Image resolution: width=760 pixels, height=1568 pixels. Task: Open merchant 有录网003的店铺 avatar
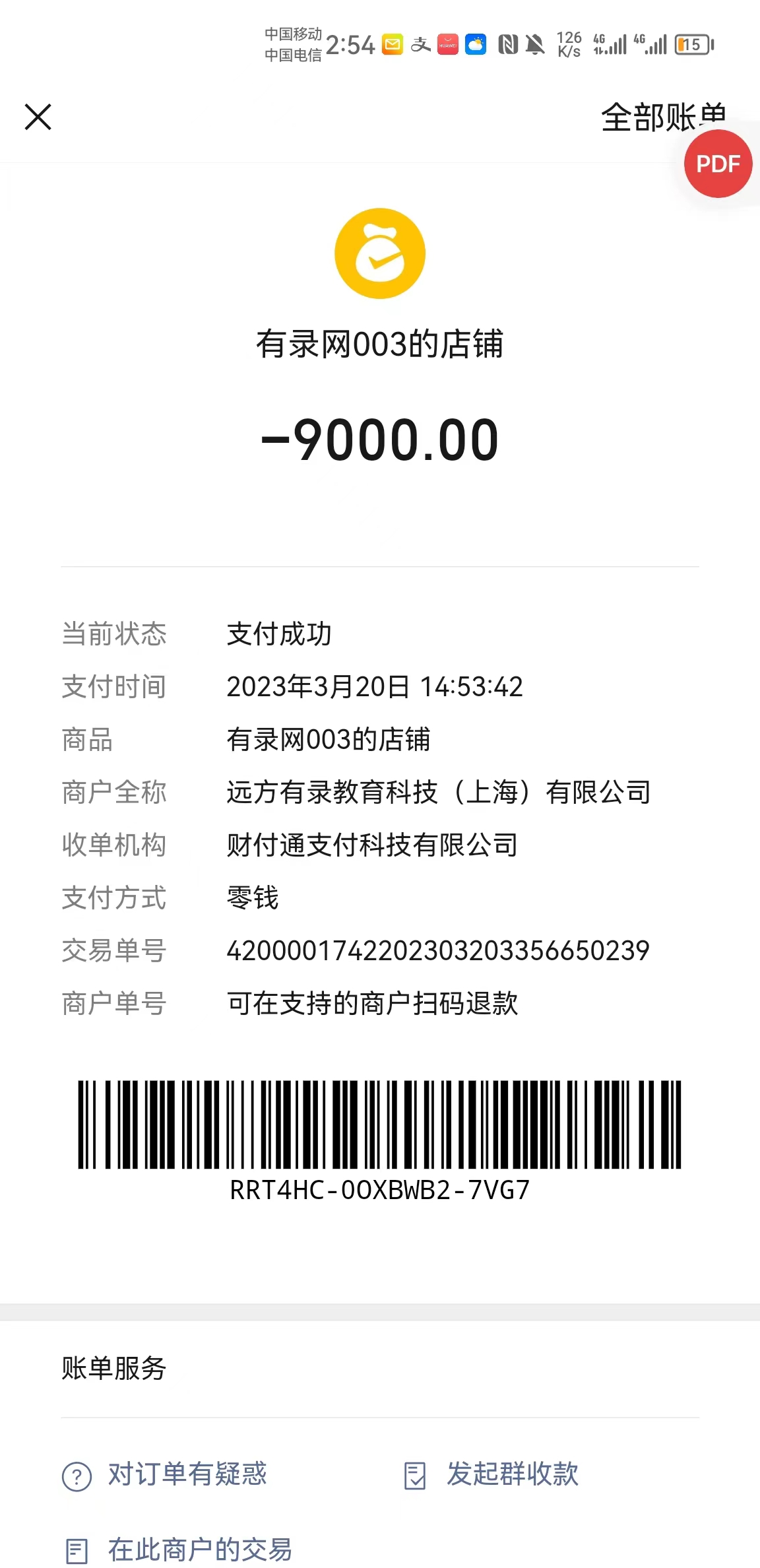(379, 253)
